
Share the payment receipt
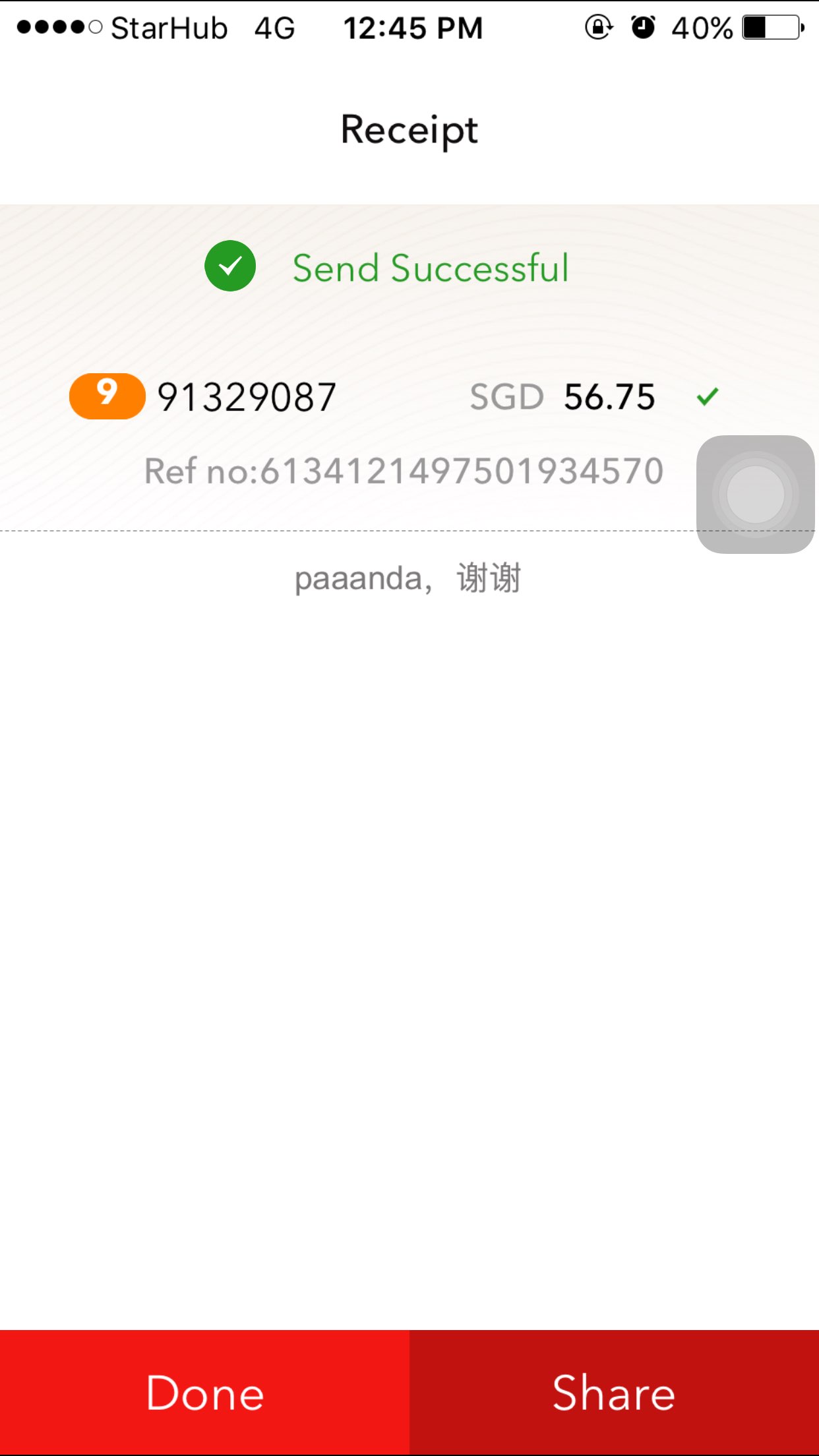click(x=614, y=1393)
